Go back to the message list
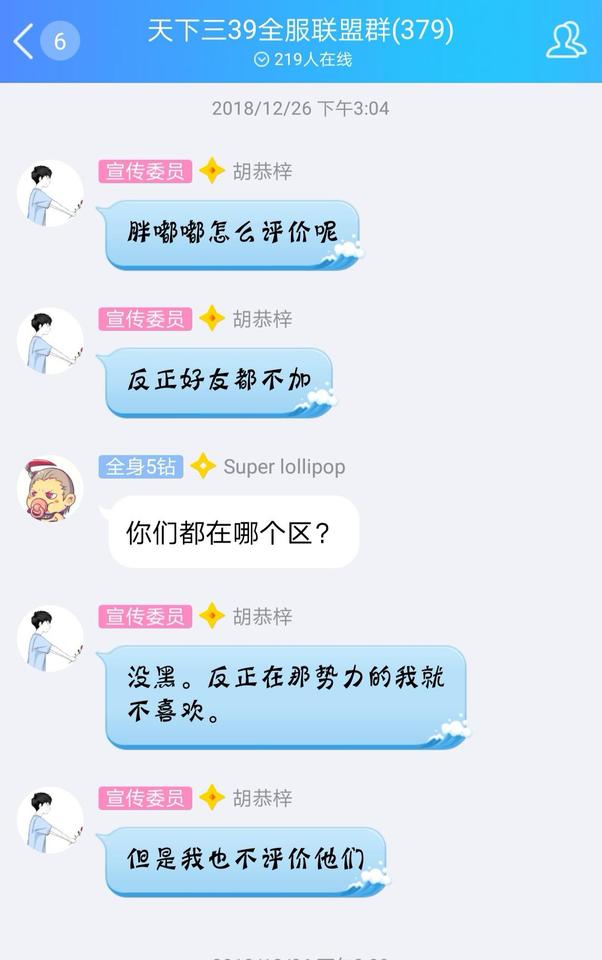This screenshot has width=602, height=960. click(x=25, y=41)
